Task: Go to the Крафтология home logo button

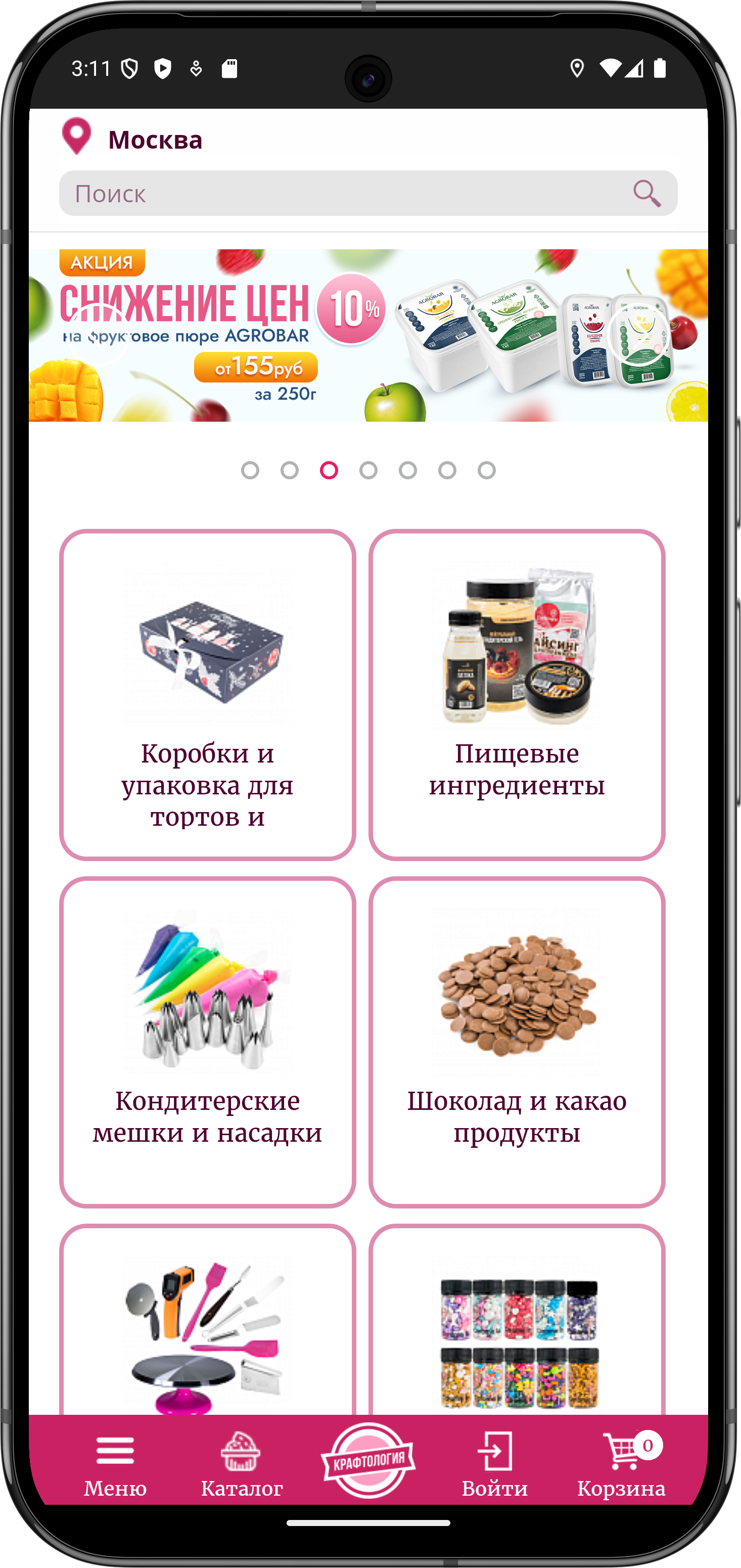Action: (x=368, y=1461)
